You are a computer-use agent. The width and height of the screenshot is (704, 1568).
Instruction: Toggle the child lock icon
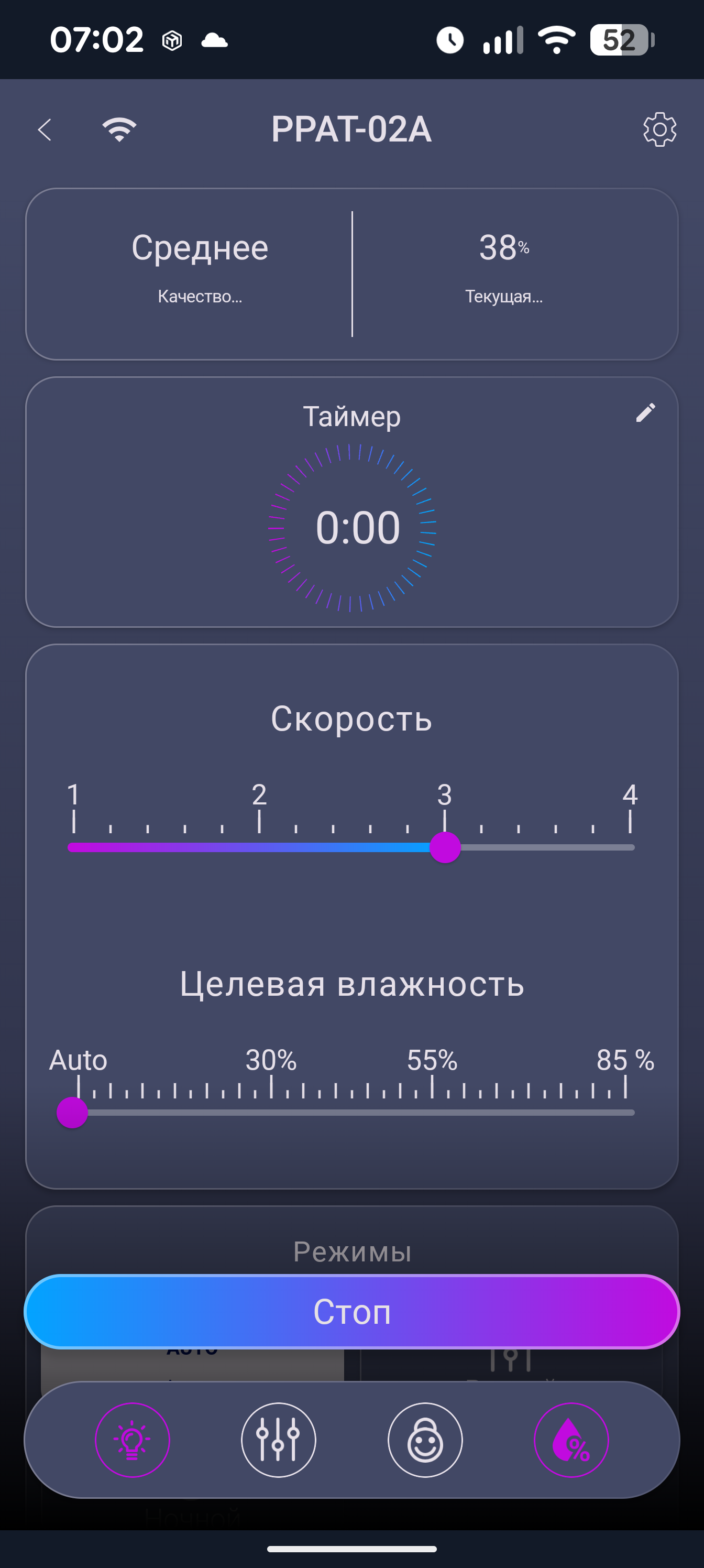click(x=425, y=1440)
